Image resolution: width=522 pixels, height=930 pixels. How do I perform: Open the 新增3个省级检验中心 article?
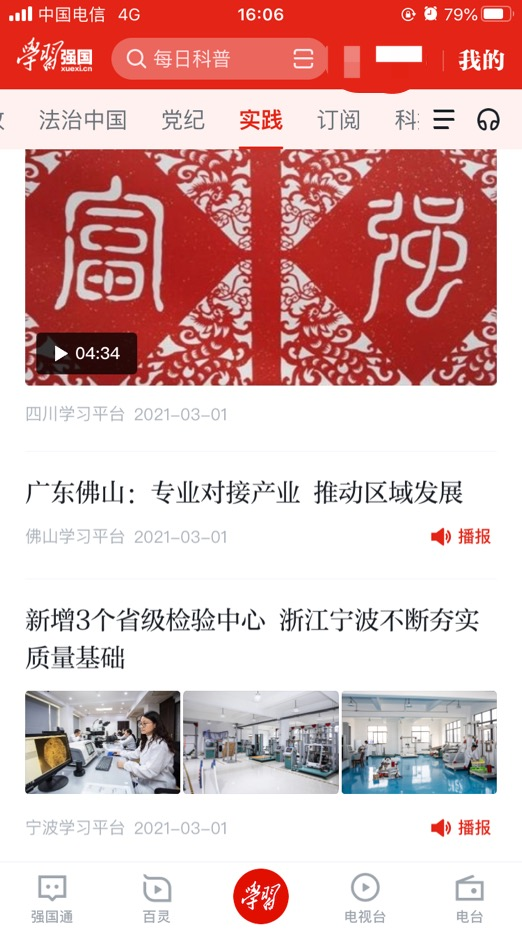click(252, 639)
